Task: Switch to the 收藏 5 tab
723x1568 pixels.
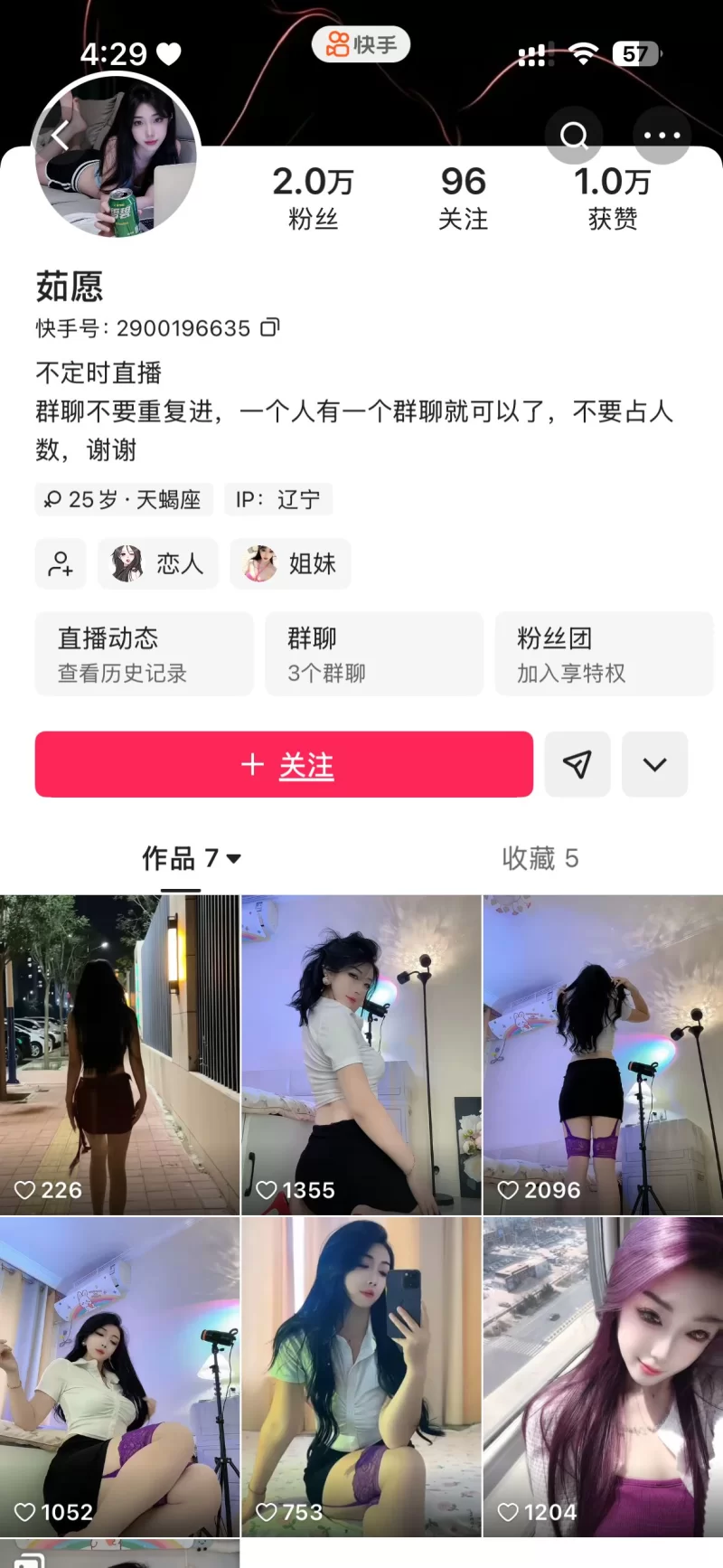Action: [540, 858]
